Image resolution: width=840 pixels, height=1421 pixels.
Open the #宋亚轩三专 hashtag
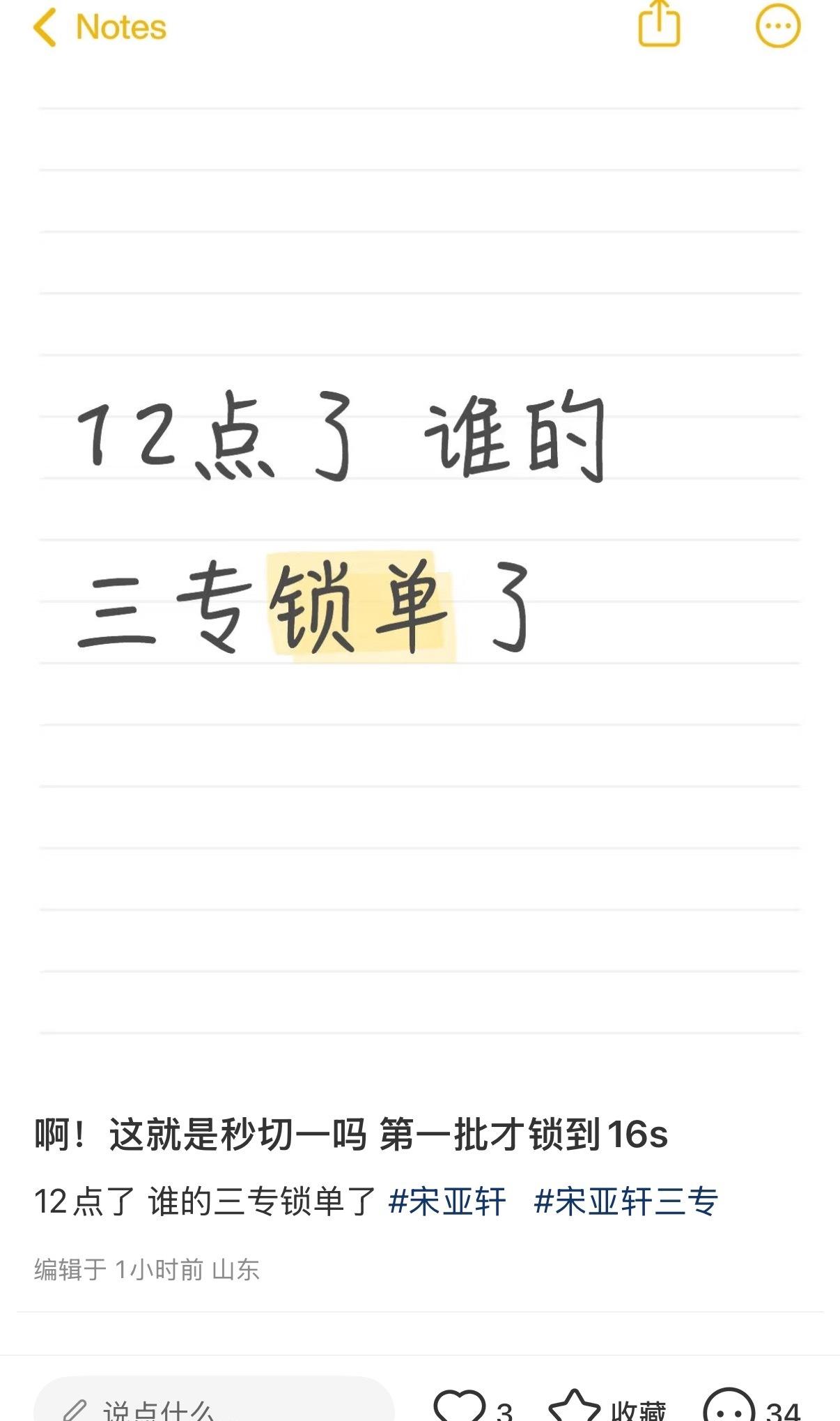pyautogui.click(x=625, y=1202)
